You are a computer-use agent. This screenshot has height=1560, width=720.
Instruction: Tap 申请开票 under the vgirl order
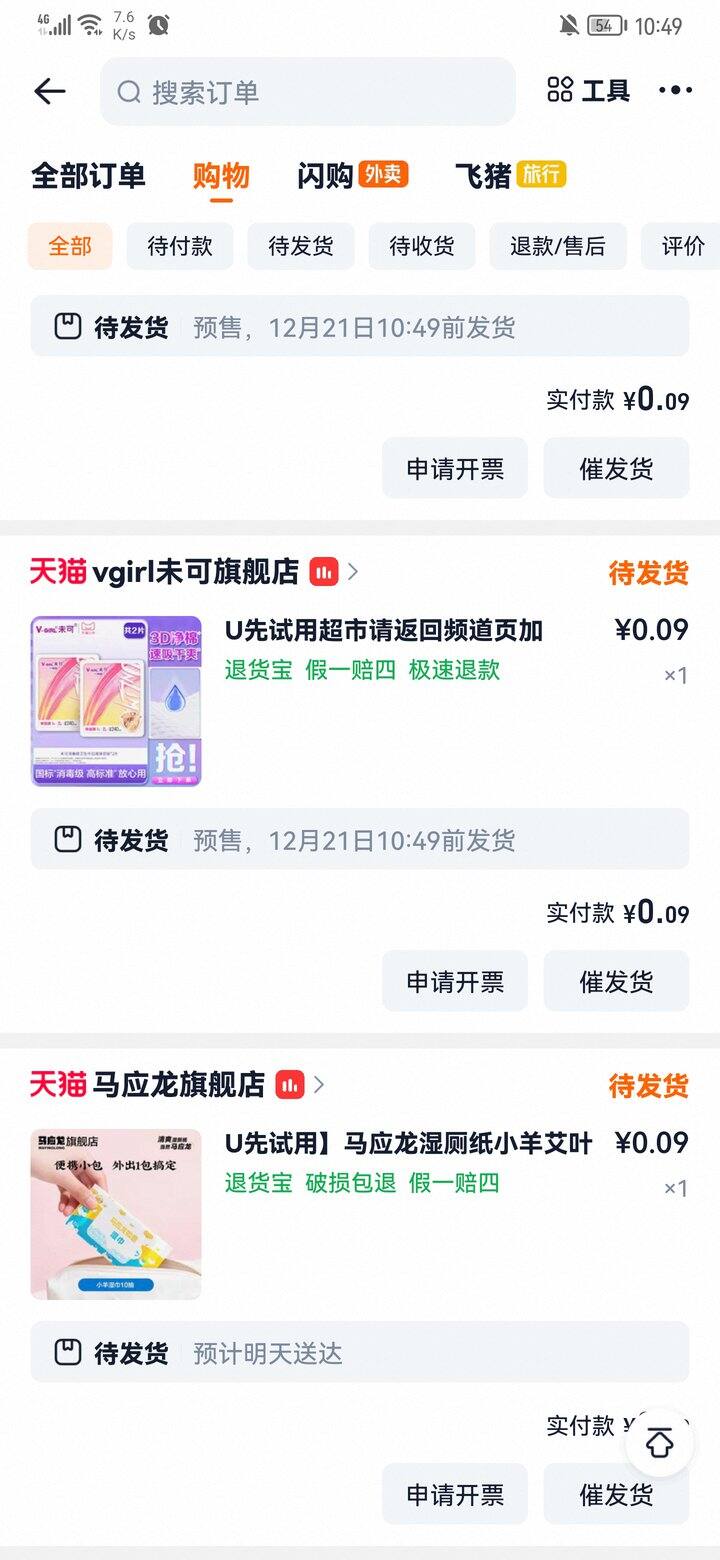pos(455,981)
